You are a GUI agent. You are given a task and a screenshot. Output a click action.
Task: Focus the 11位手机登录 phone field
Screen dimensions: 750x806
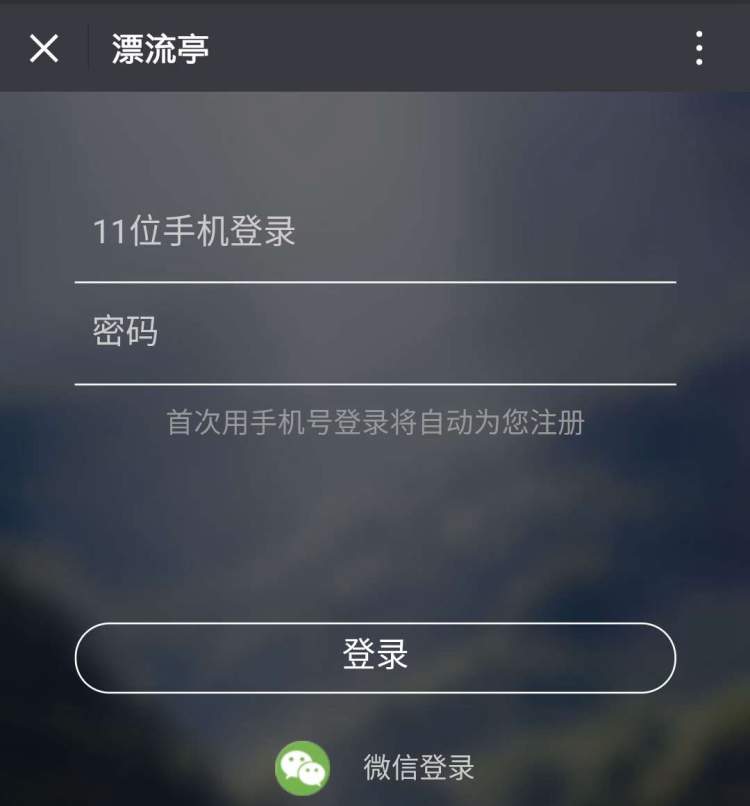click(375, 233)
